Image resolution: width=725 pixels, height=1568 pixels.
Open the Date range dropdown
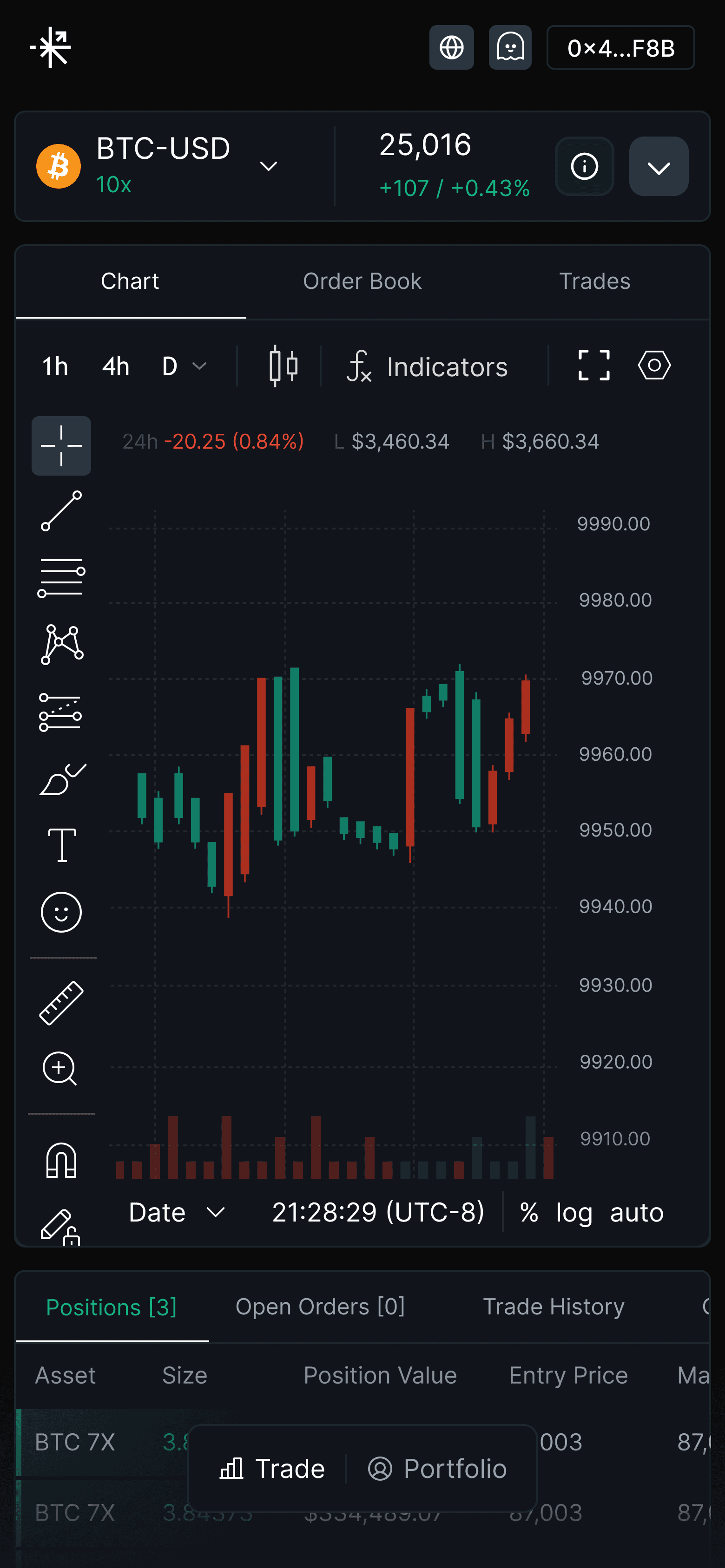177,1213
